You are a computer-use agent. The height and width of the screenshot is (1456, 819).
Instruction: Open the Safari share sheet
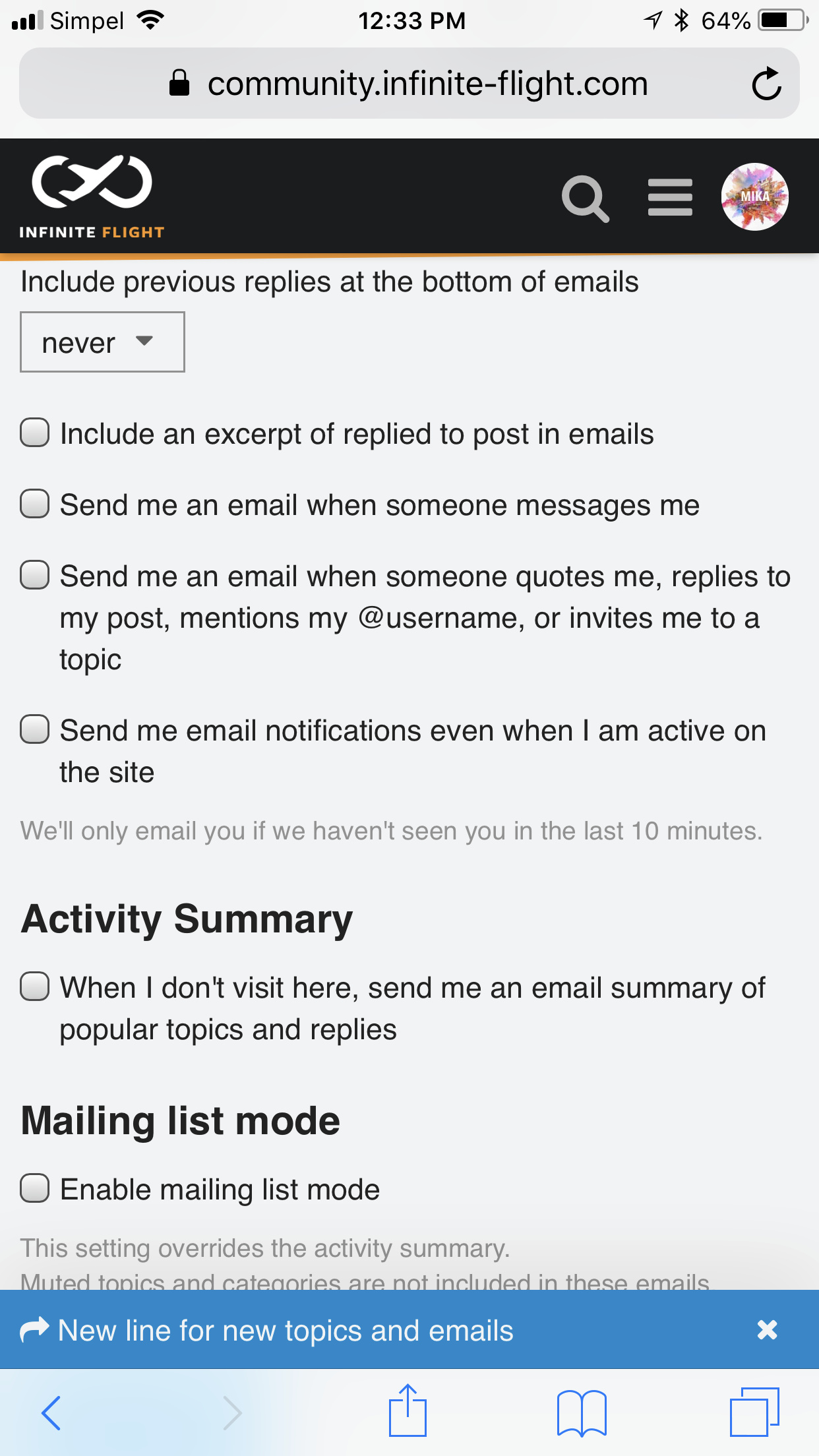click(408, 1411)
